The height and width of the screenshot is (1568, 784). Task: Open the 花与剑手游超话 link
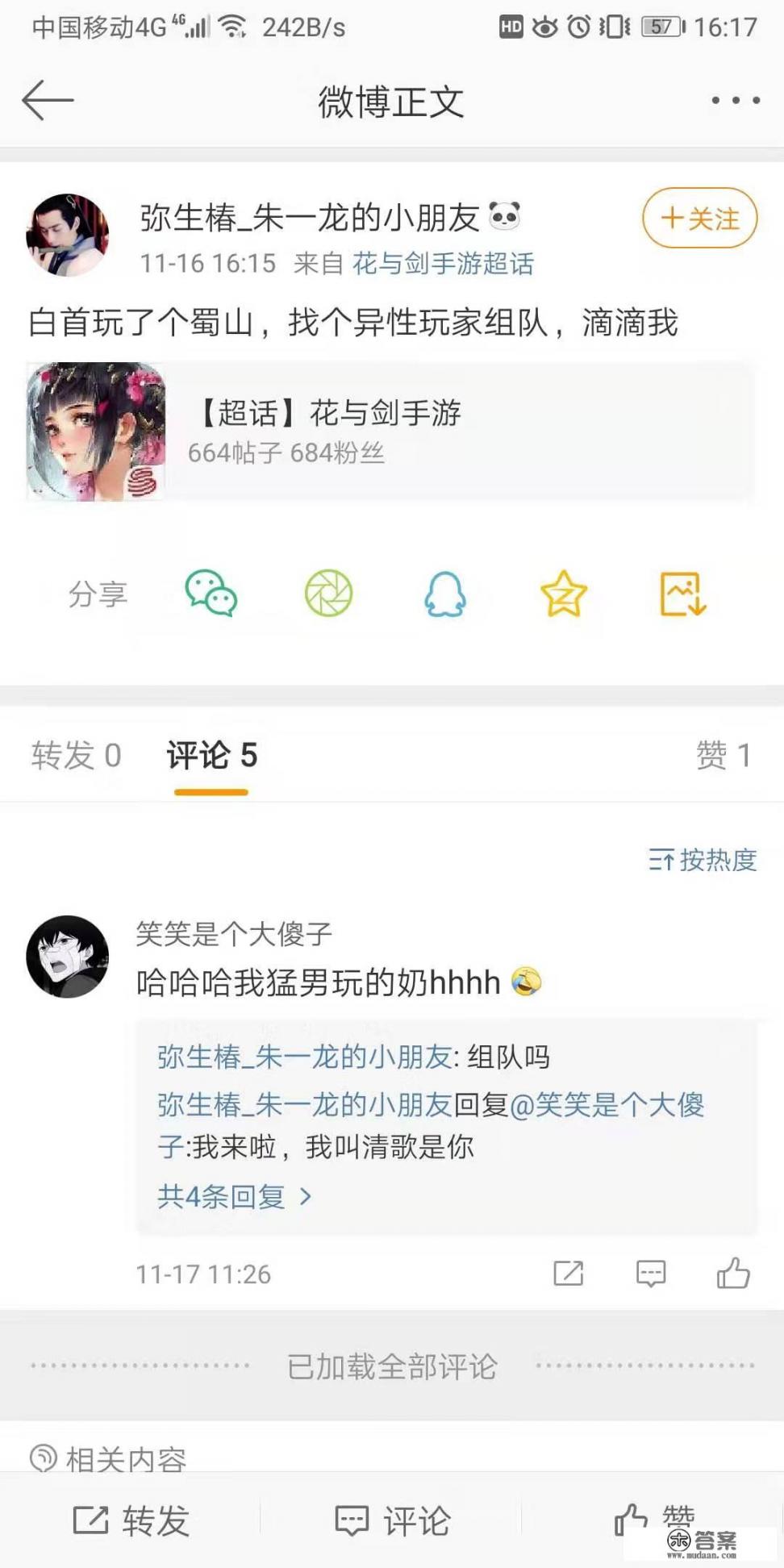click(x=444, y=263)
